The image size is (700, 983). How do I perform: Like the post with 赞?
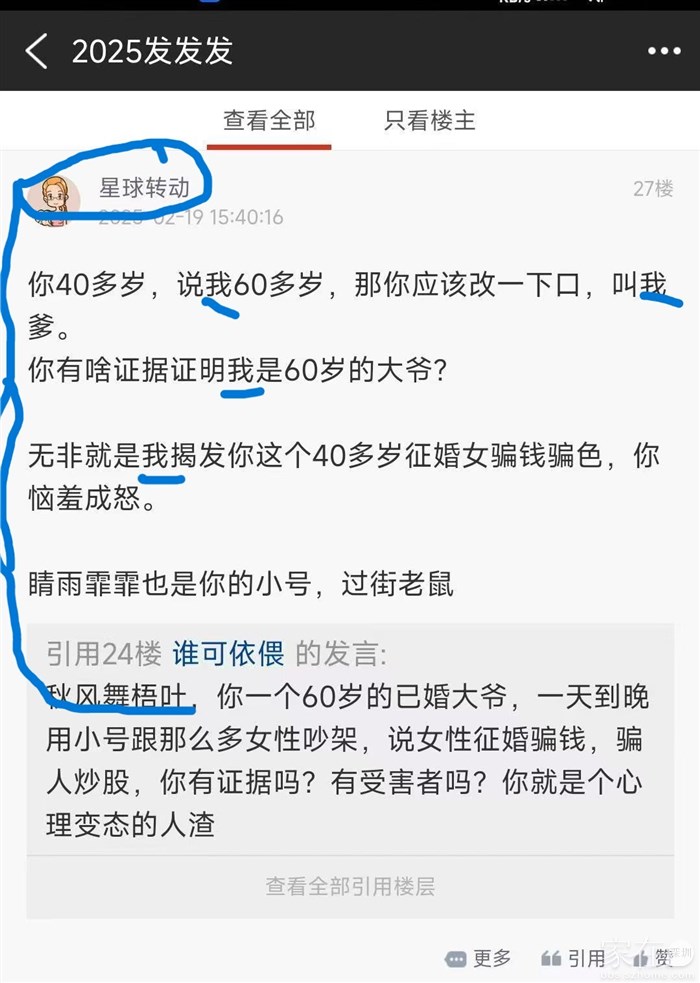tap(652, 958)
